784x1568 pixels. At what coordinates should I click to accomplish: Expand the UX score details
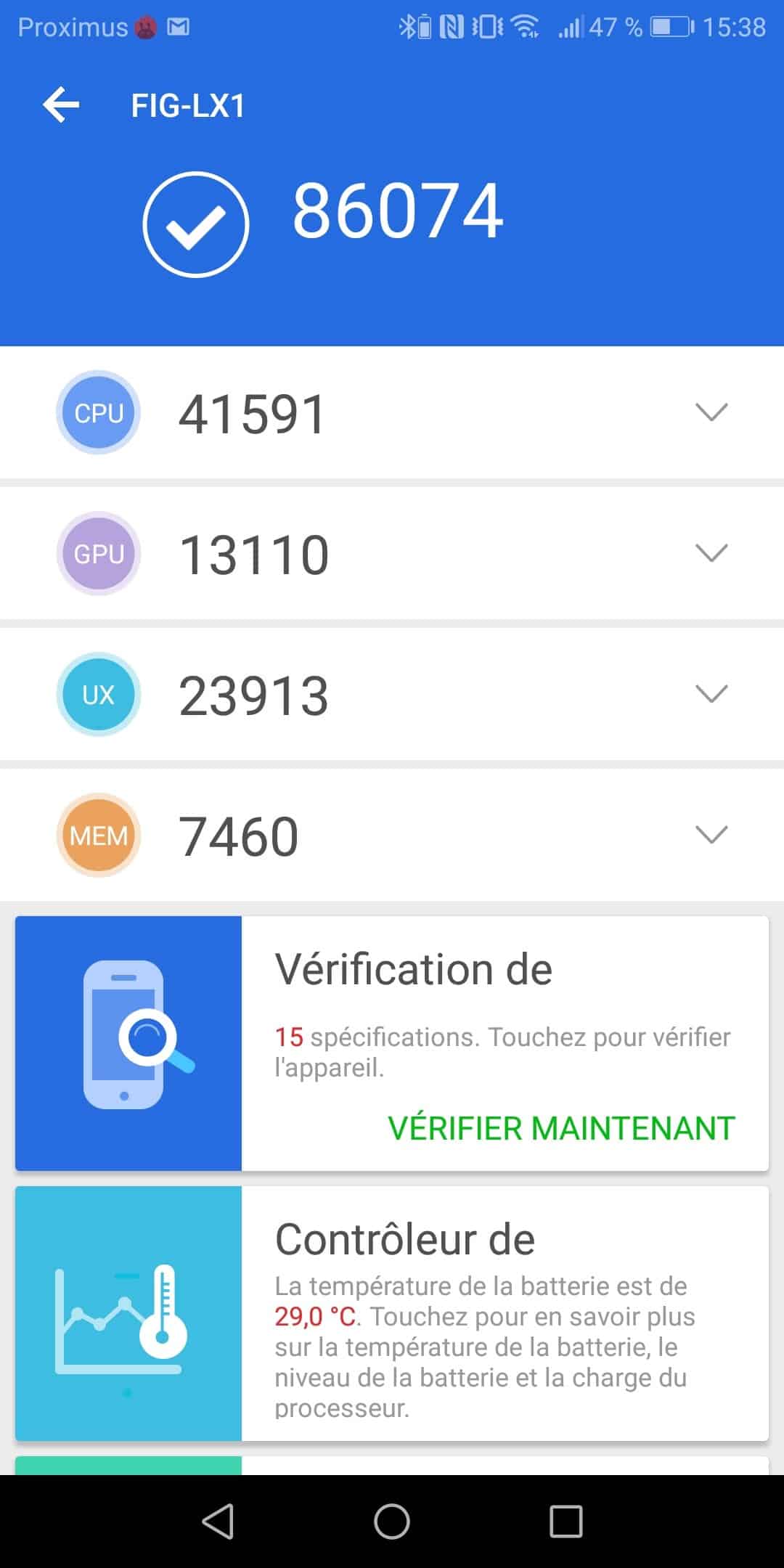point(711,694)
